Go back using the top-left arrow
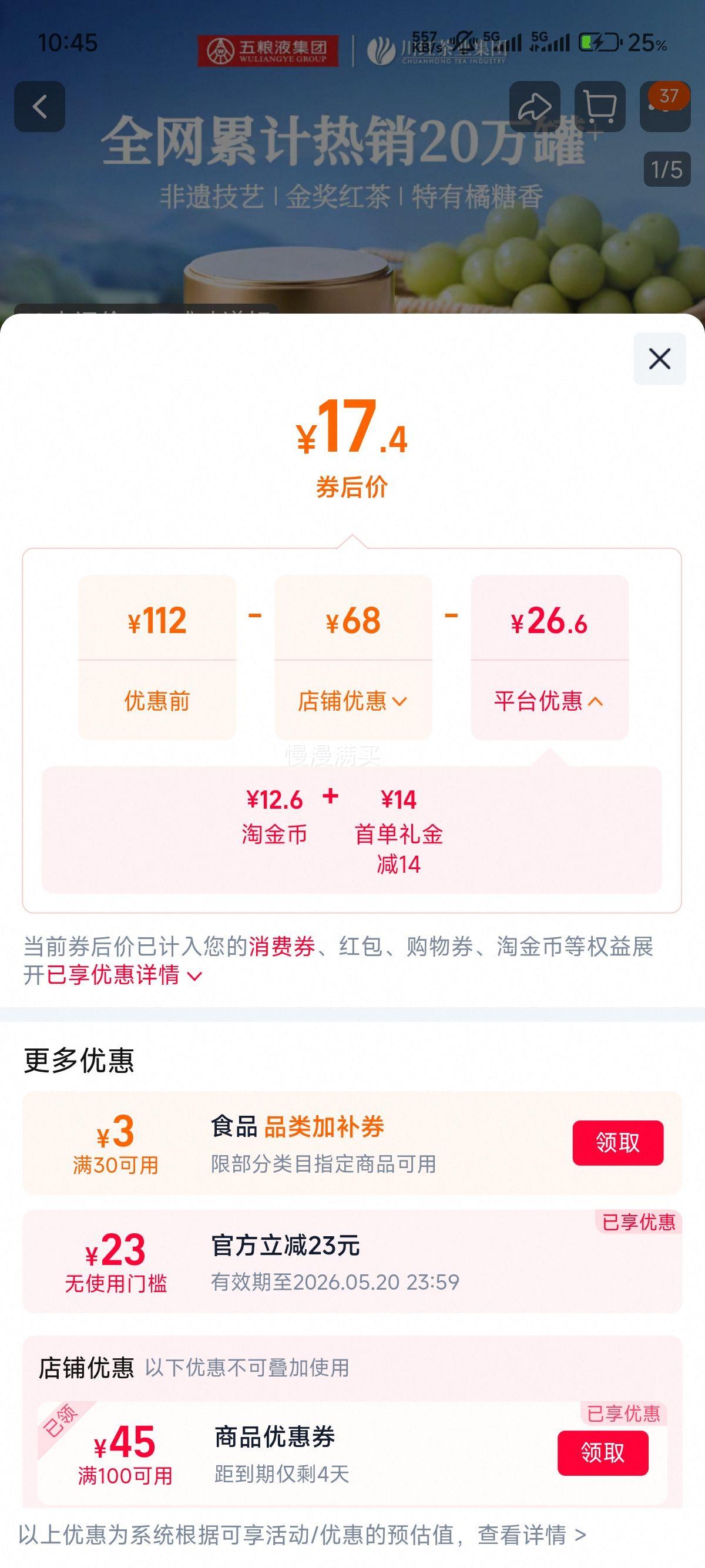The height and width of the screenshot is (1568, 705). [x=39, y=106]
